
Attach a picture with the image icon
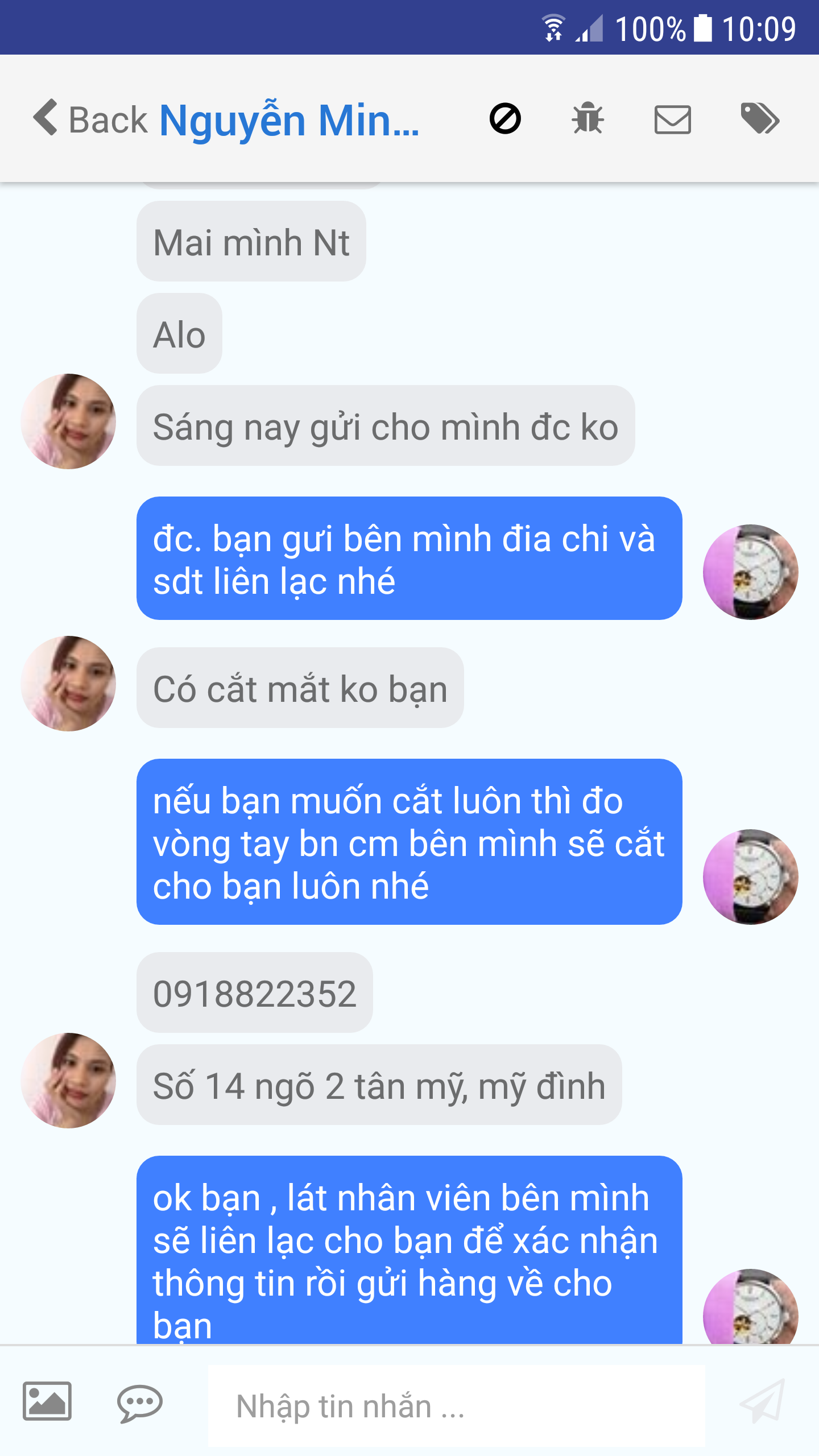(47, 1401)
